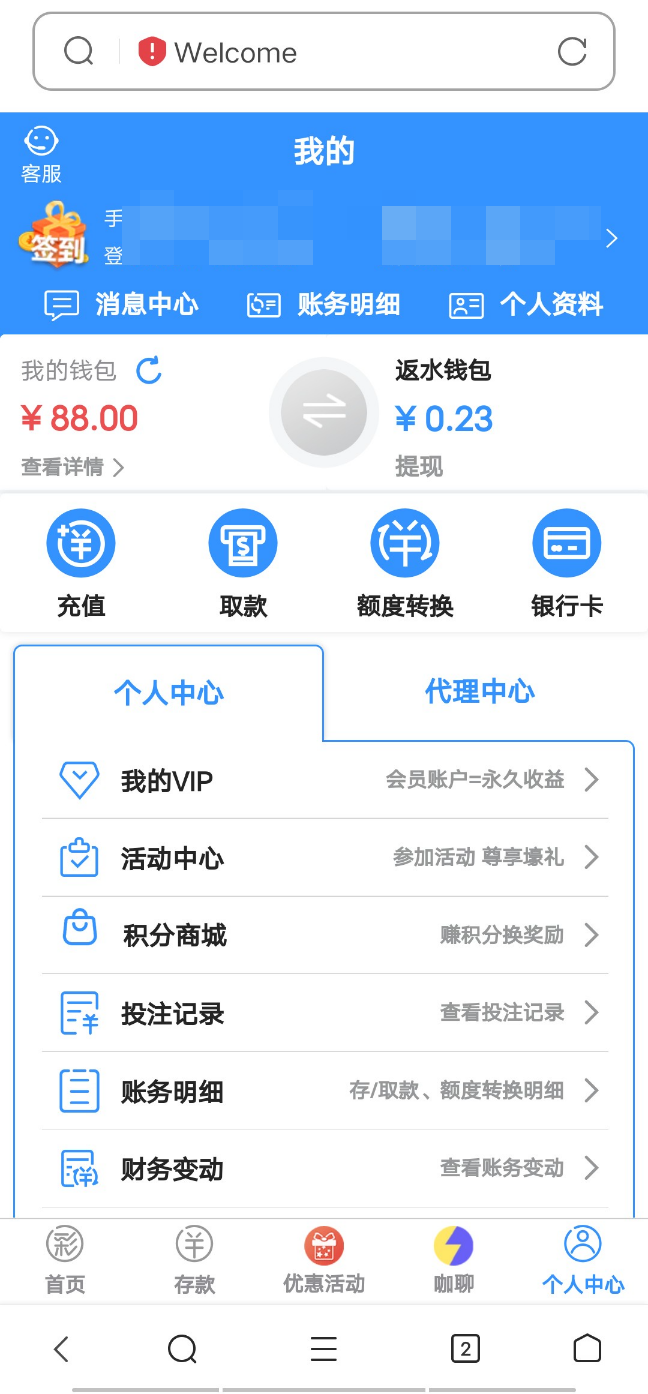Open the 活动中心 row

click(324, 858)
